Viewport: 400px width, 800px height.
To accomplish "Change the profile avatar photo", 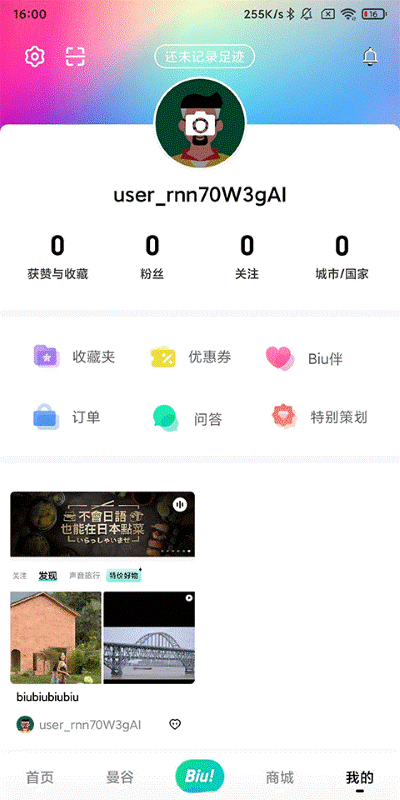I will [200, 123].
